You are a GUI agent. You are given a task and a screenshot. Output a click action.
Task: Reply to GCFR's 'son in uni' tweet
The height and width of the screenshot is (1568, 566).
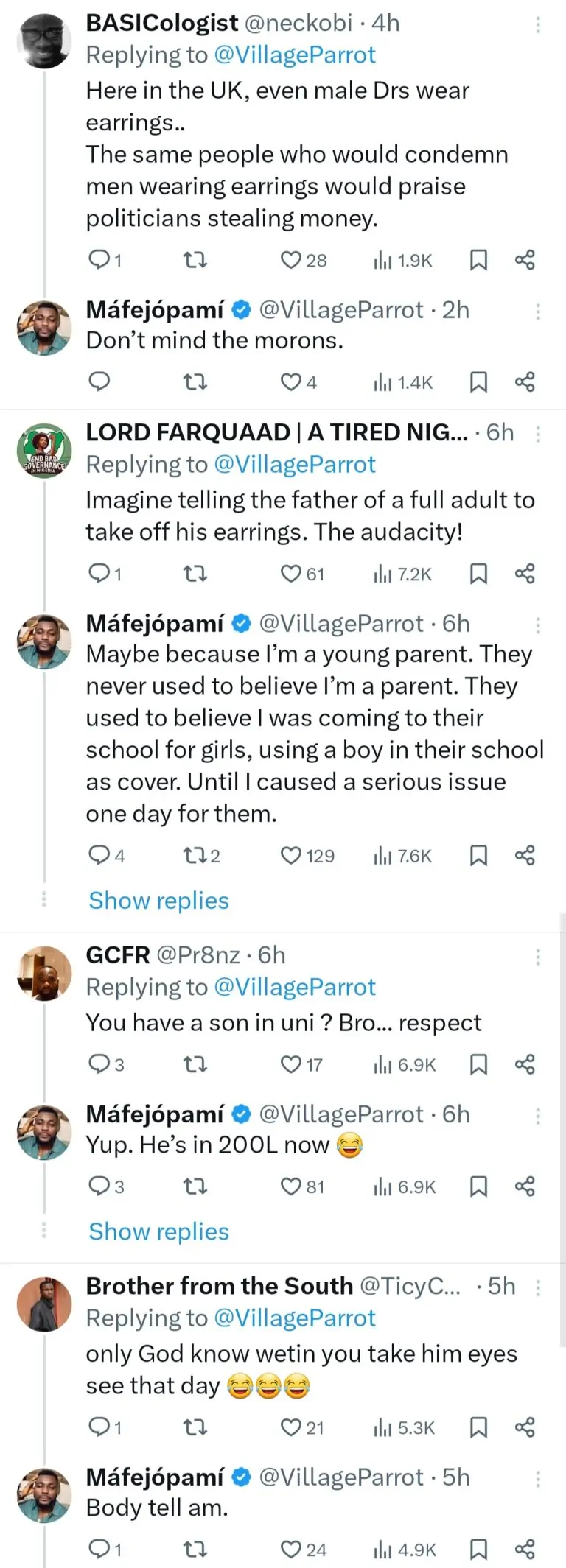point(99,1064)
